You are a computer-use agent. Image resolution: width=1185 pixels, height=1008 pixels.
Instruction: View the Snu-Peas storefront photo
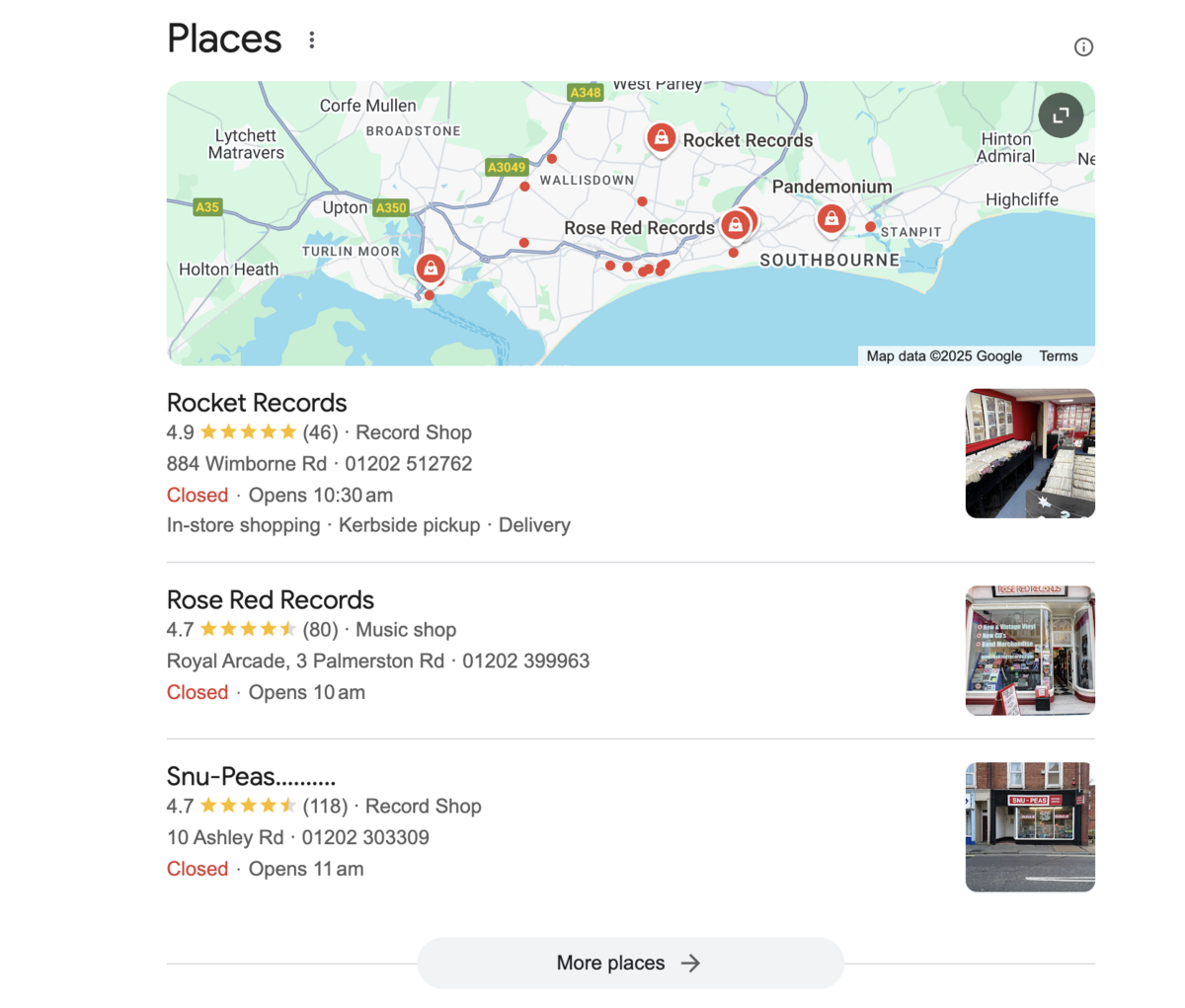pos(1030,827)
